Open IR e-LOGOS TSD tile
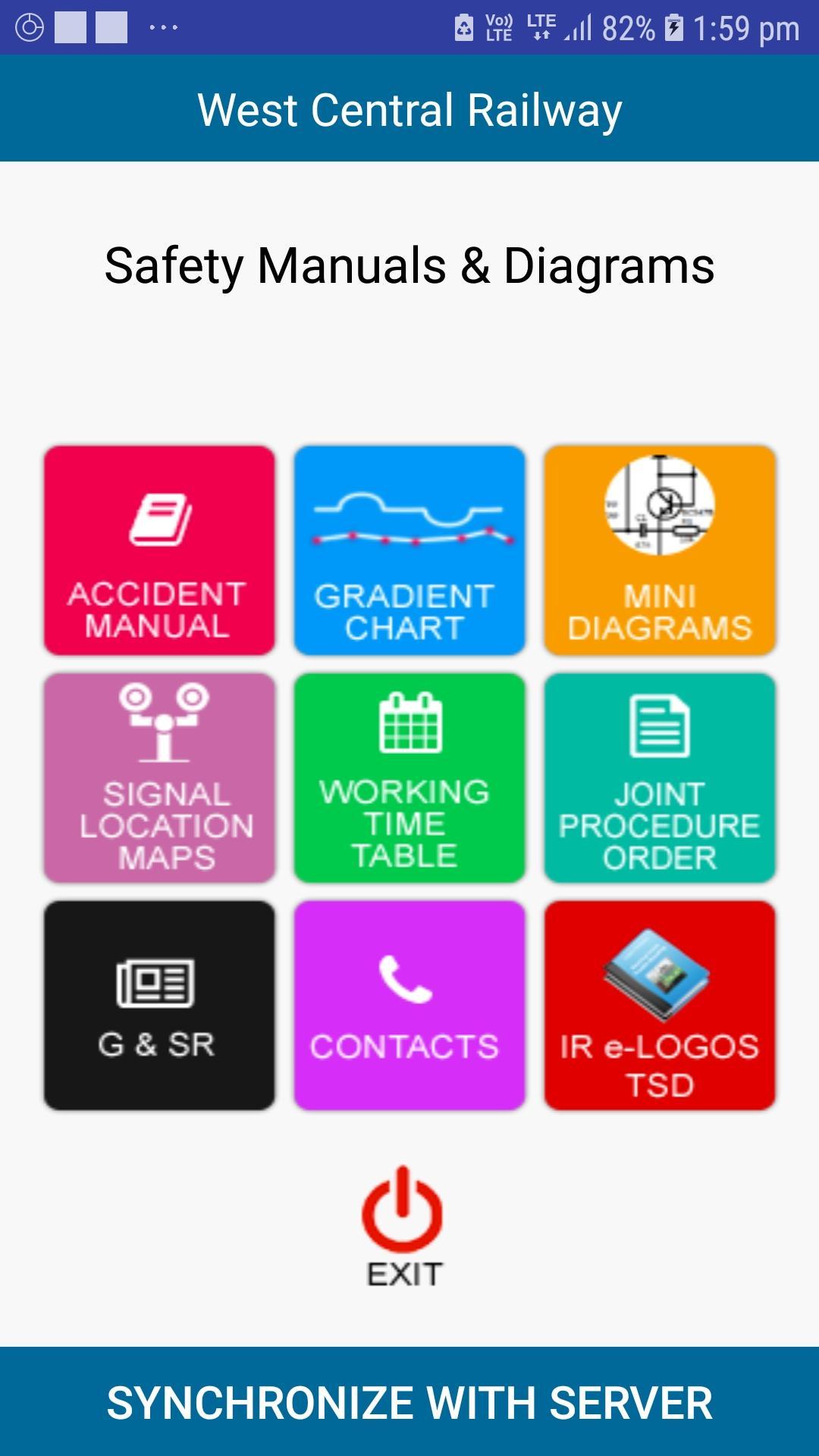 pyautogui.click(x=660, y=1006)
